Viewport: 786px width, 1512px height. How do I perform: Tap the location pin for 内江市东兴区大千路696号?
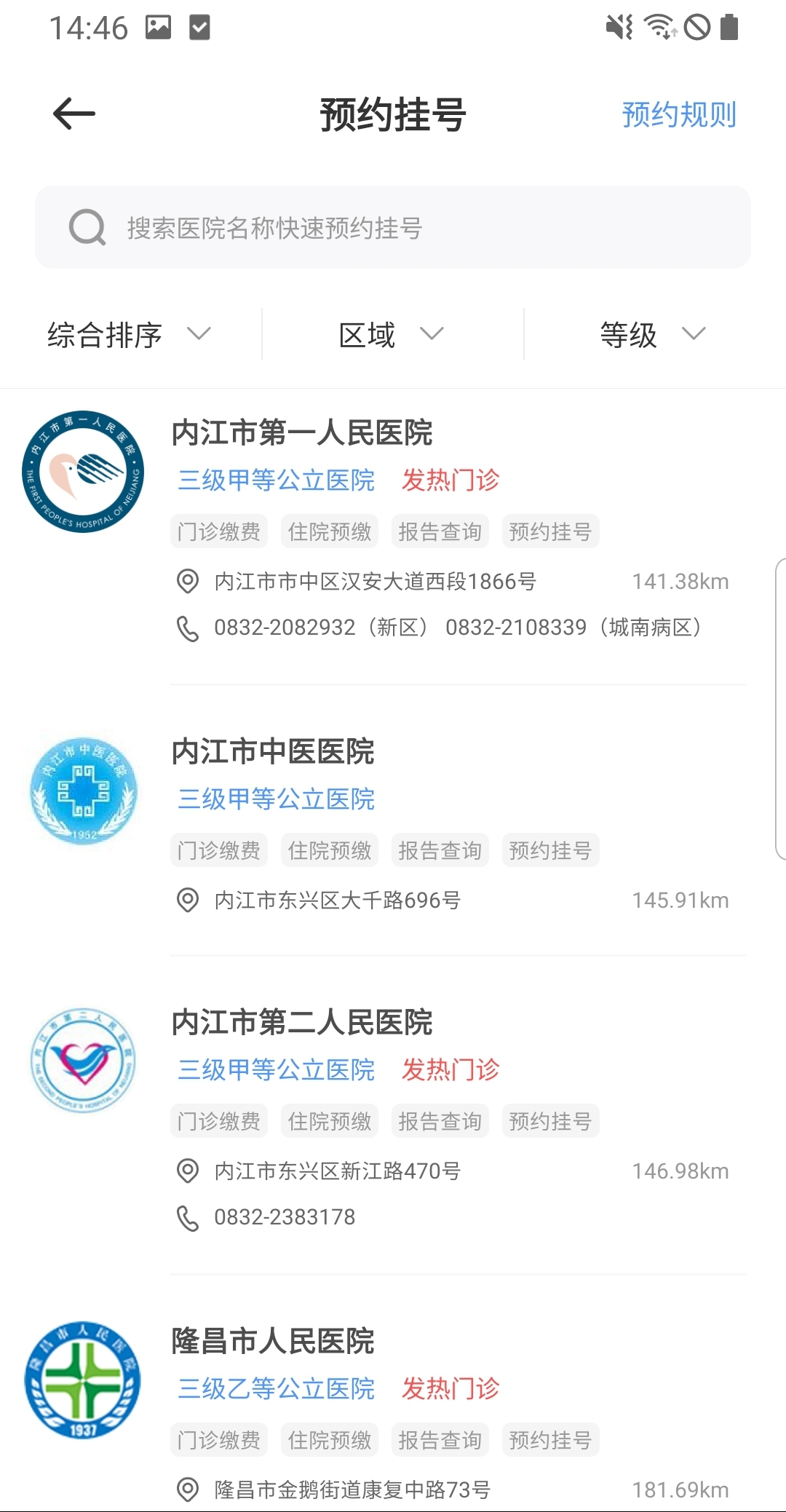187,900
